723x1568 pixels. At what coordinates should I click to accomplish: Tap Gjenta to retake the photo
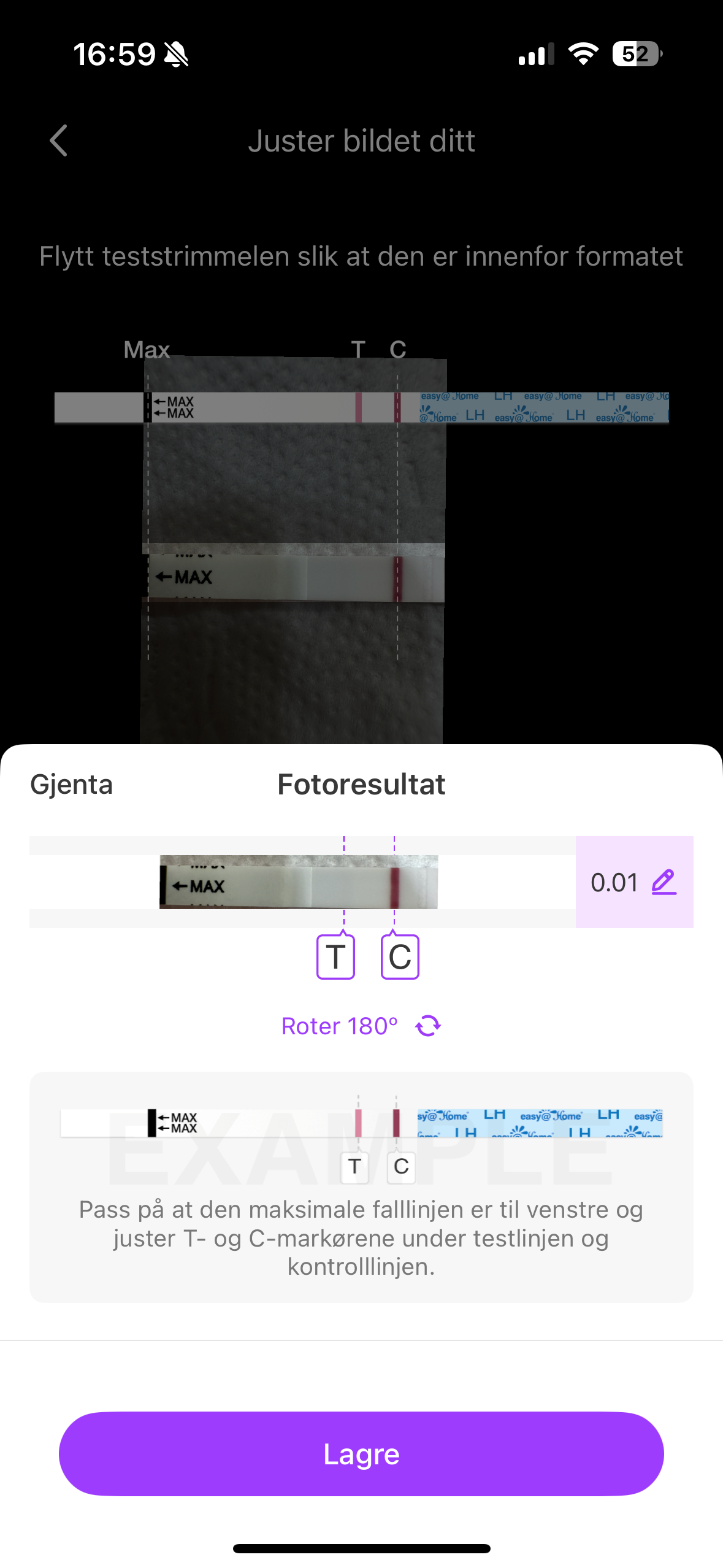tap(72, 785)
